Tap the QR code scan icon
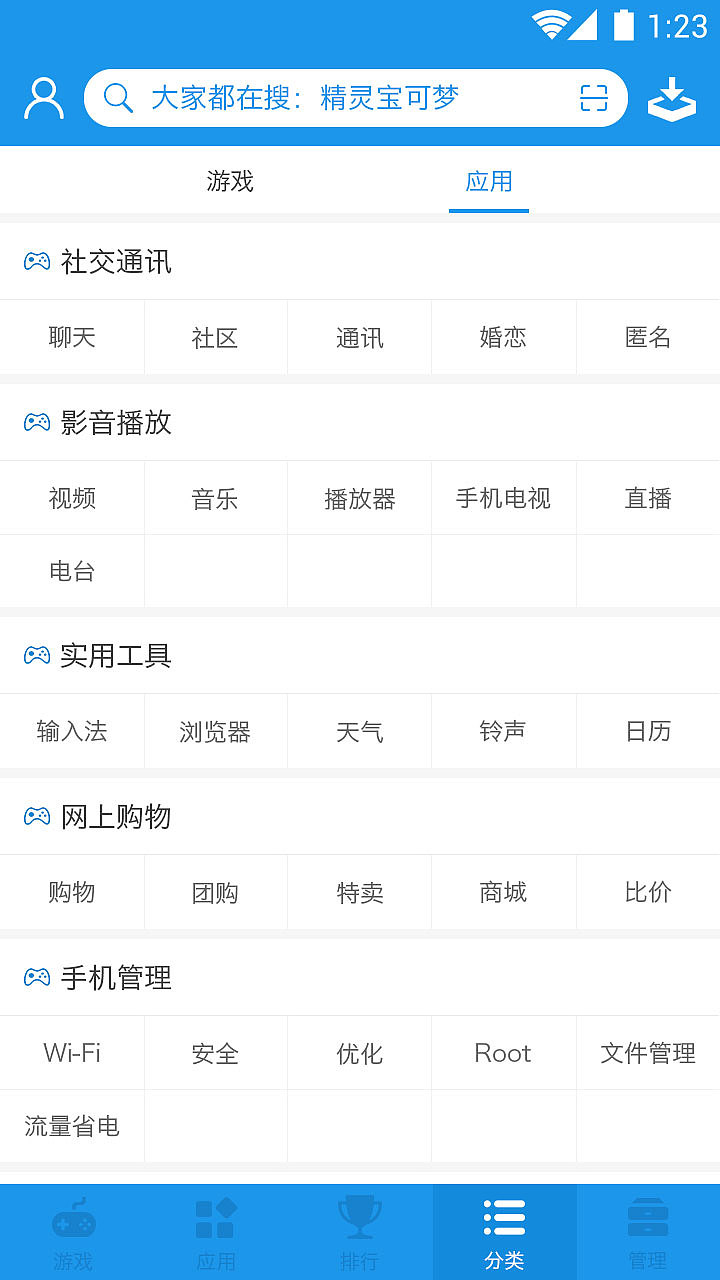Viewport: 720px width, 1280px height. point(593,96)
